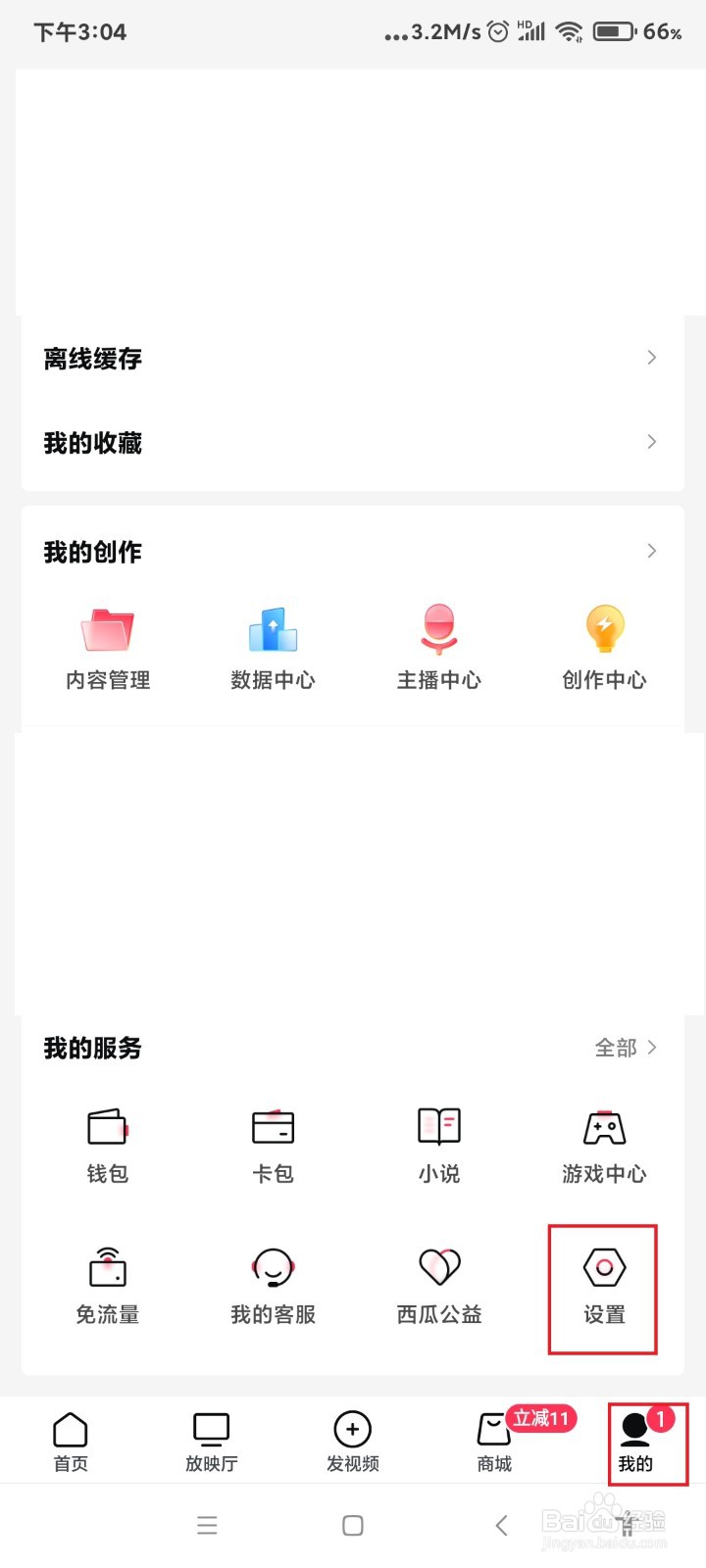706x1568 pixels.
Task: Tap 发视频 to post a video
Action: tap(353, 1443)
